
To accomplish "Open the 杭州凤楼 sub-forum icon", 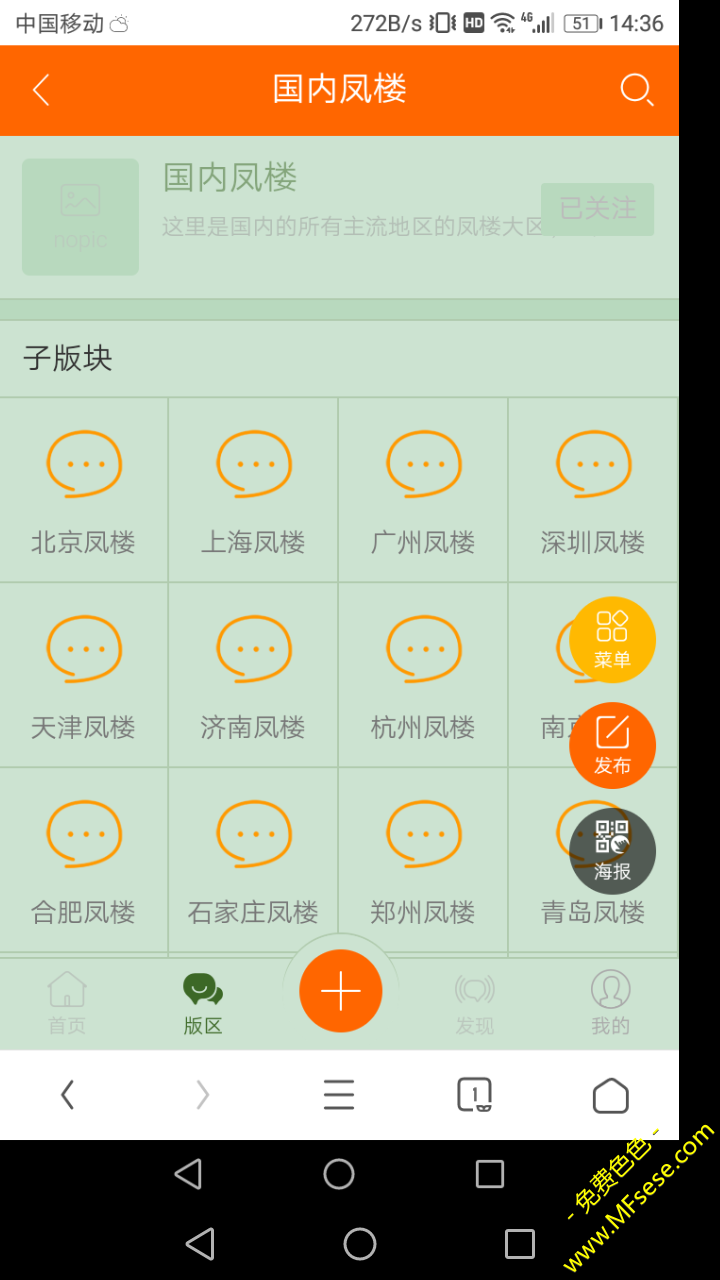I will pyautogui.click(x=423, y=648).
